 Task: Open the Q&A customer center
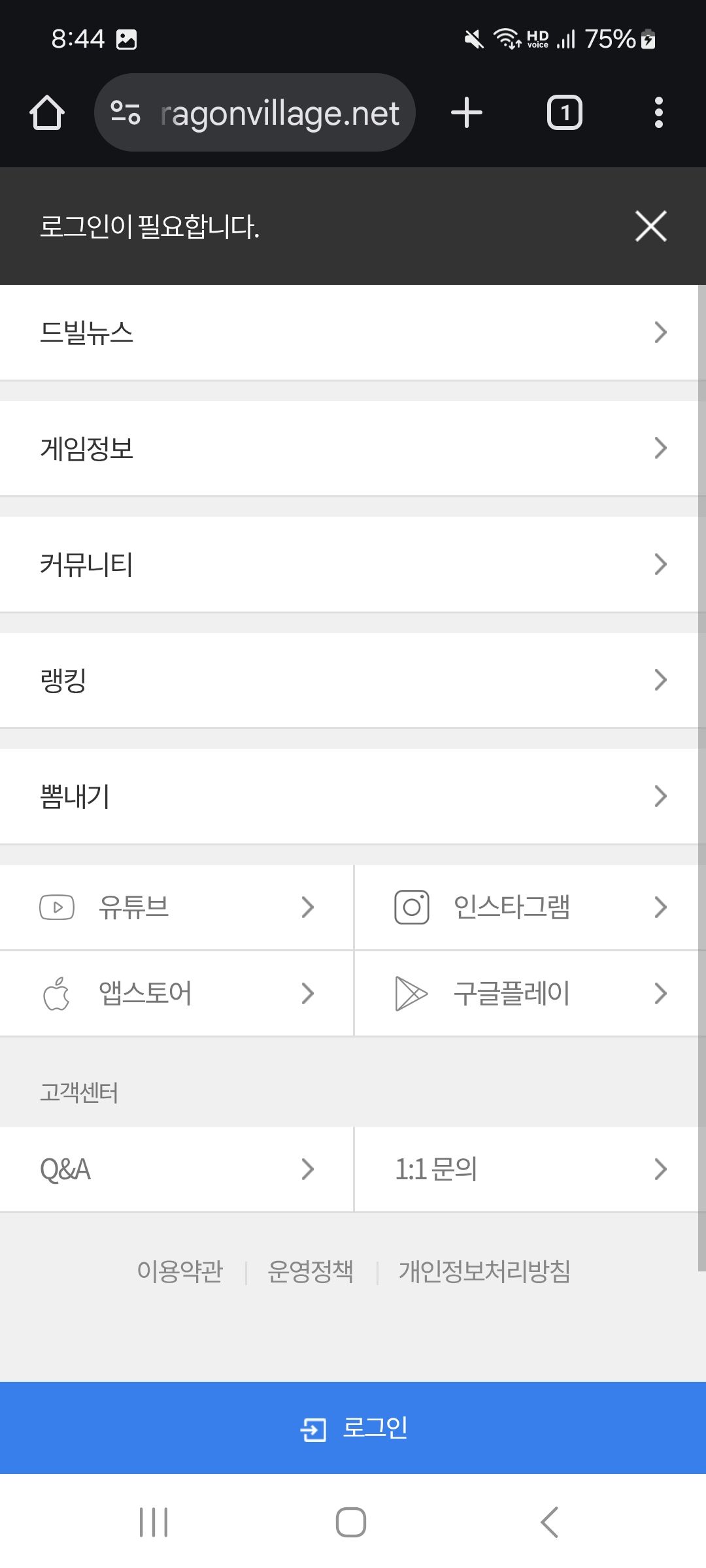[x=176, y=1169]
